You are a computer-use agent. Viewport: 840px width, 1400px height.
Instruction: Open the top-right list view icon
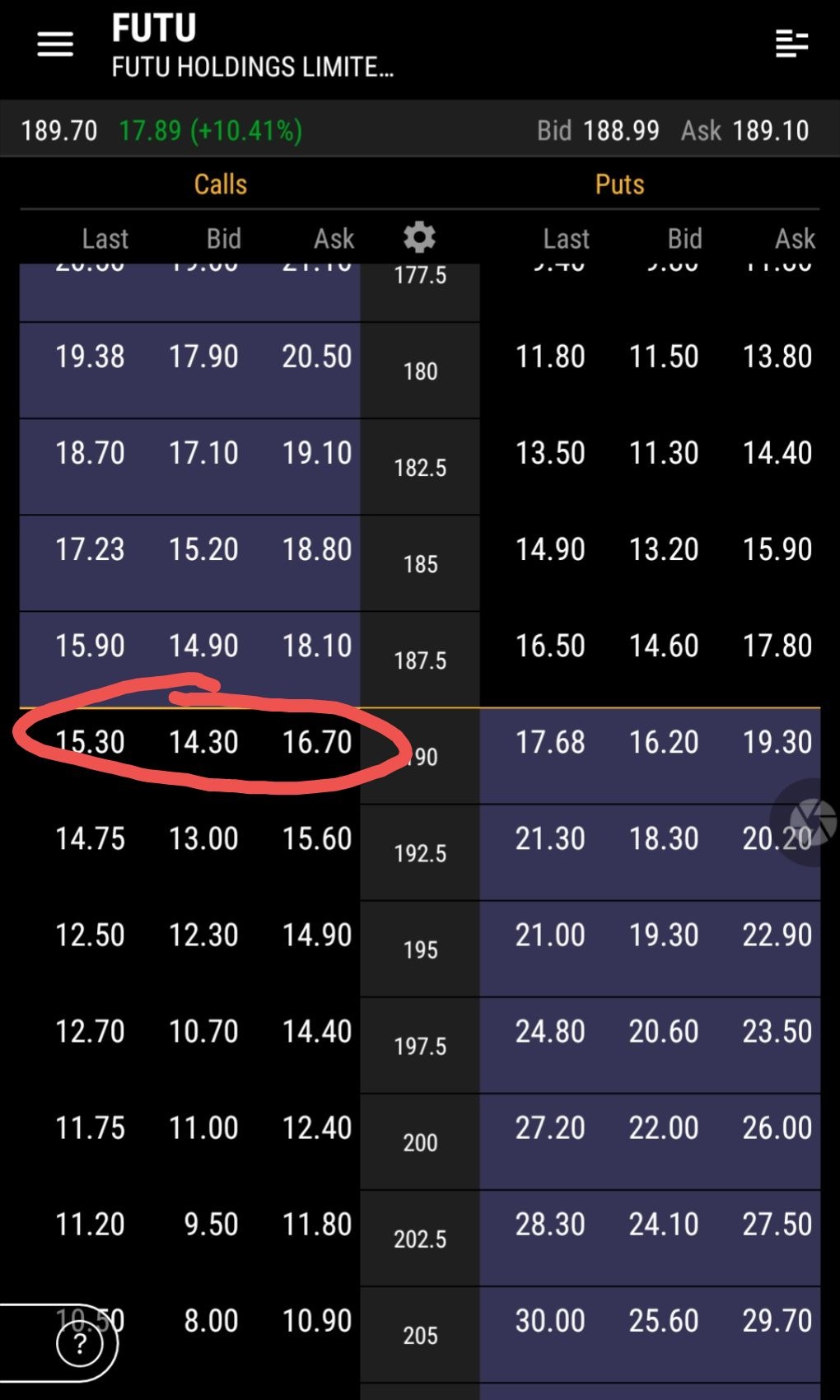coord(791,44)
